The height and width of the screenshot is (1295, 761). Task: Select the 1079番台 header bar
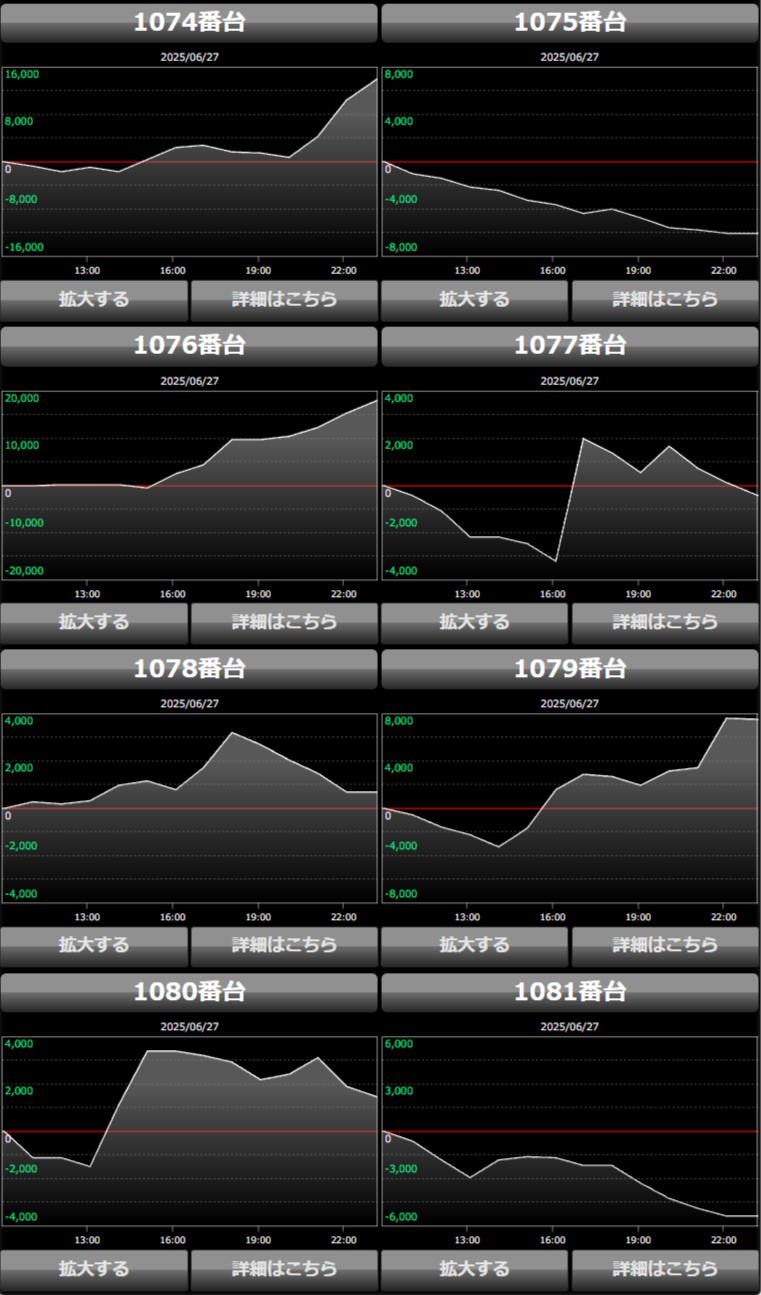click(570, 669)
